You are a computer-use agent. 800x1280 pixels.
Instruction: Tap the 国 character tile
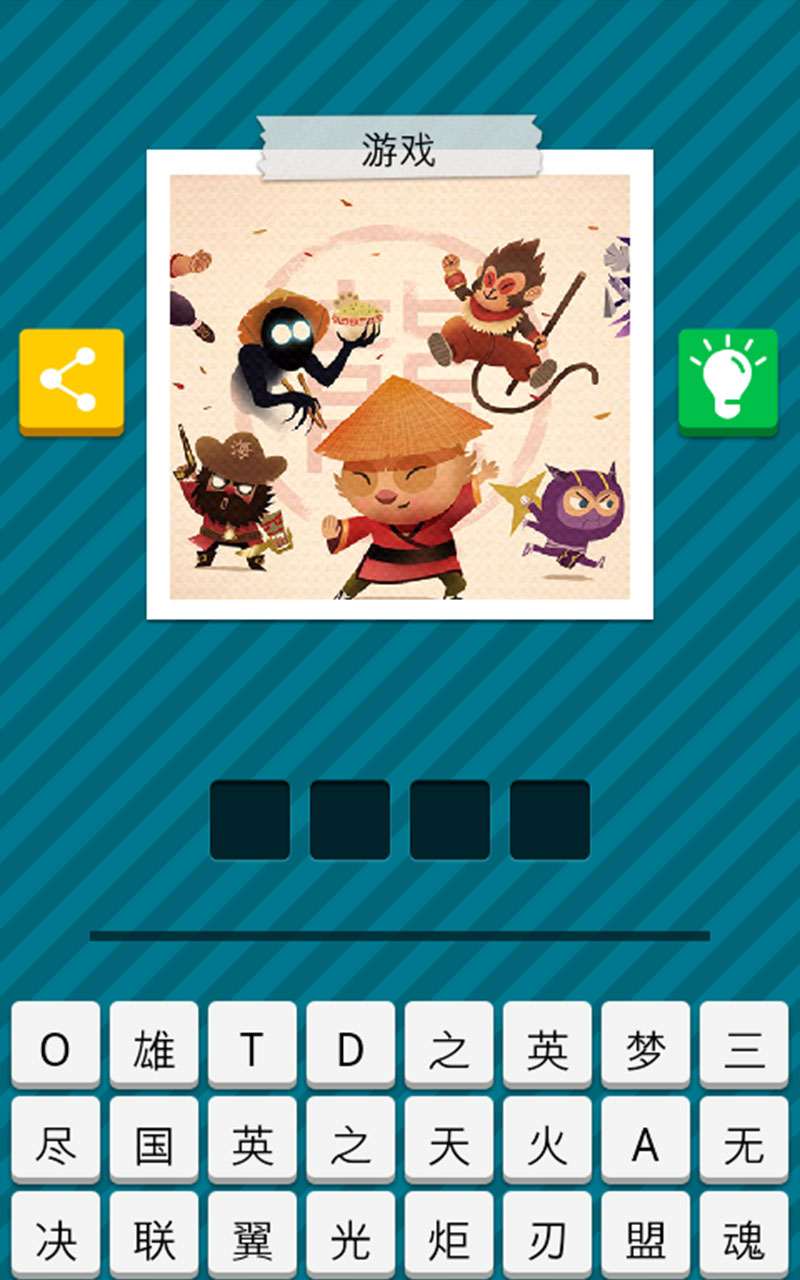154,1141
